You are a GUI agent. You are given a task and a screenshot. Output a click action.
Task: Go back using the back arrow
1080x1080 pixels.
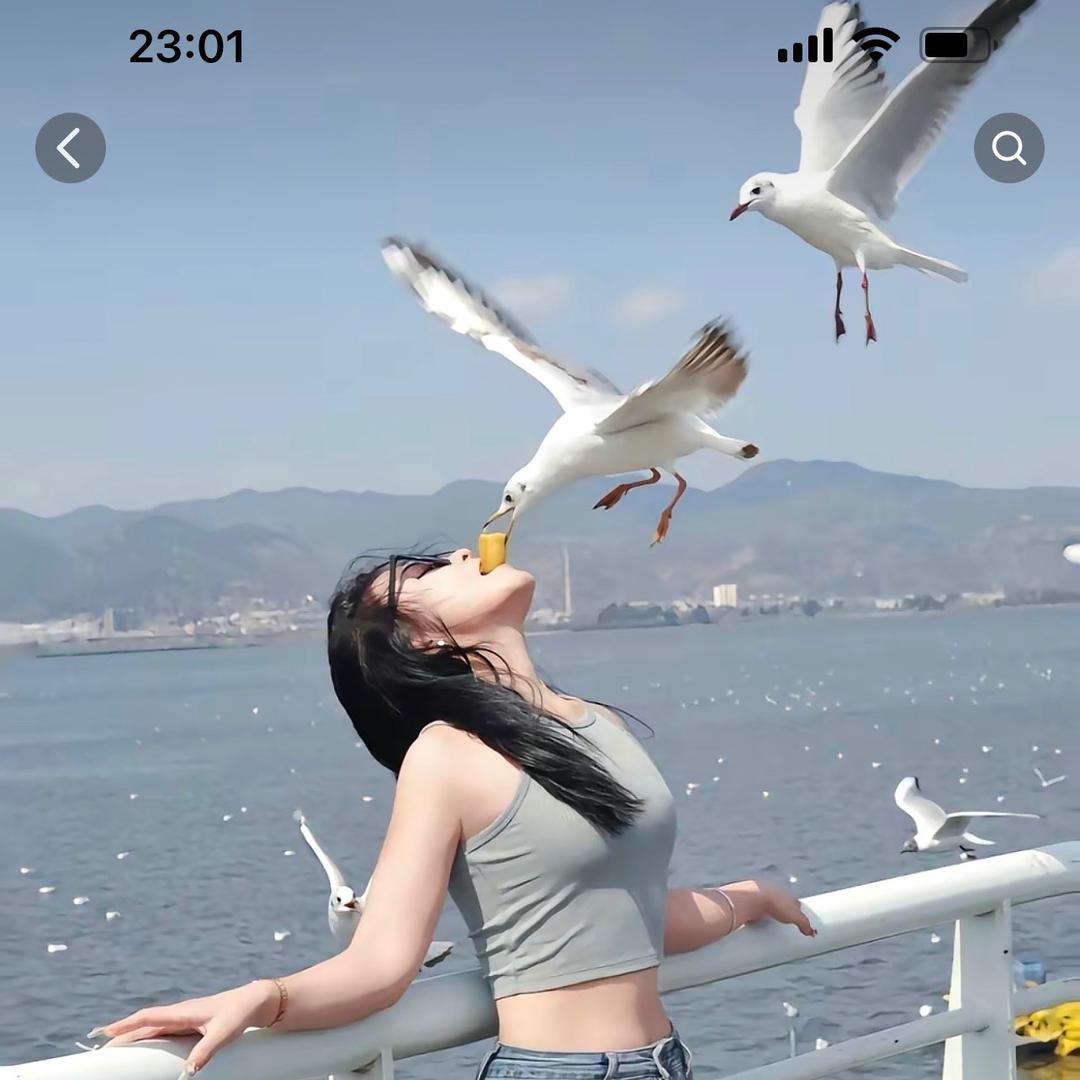pos(70,148)
